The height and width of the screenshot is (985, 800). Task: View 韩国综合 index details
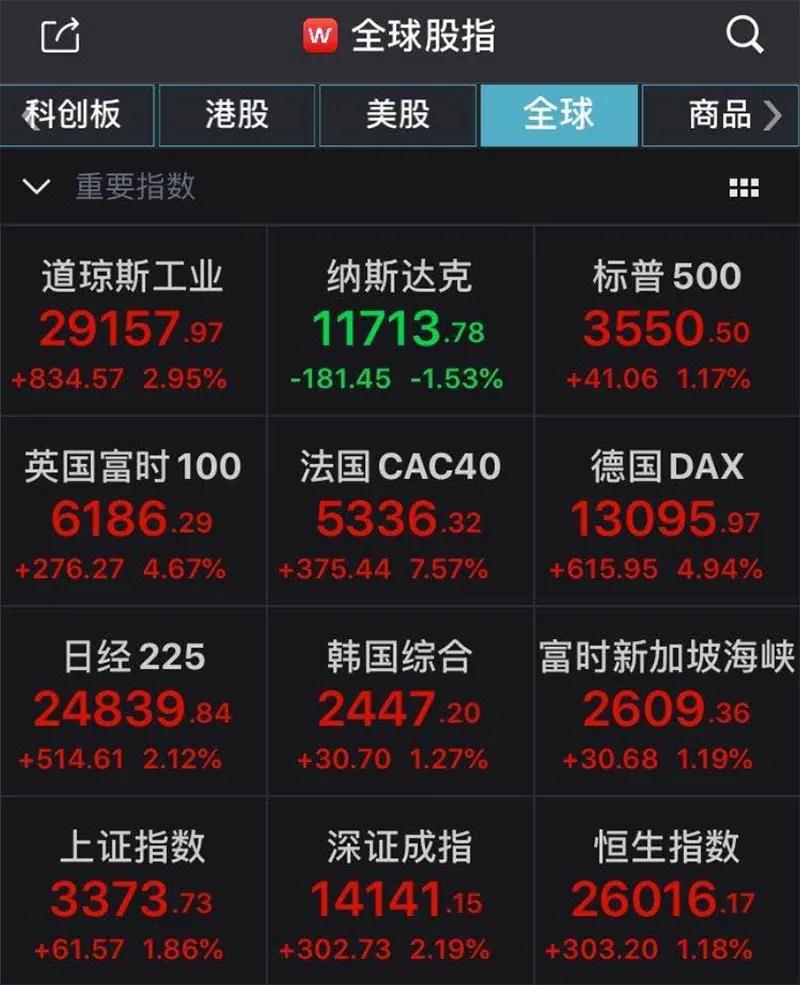pyautogui.click(x=400, y=702)
